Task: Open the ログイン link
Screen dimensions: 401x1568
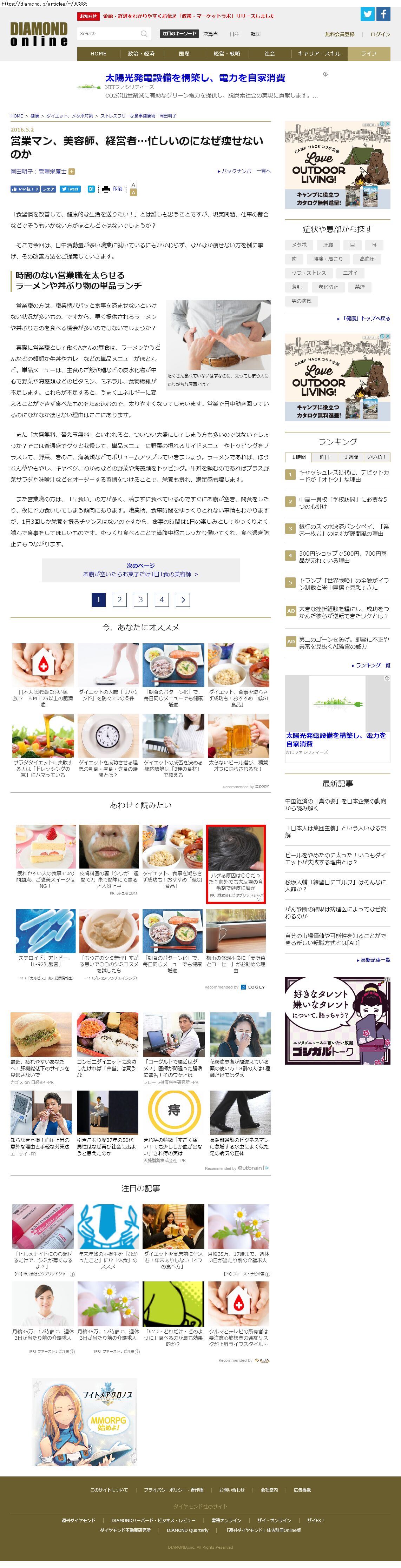Action: click(x=380, y=34)
